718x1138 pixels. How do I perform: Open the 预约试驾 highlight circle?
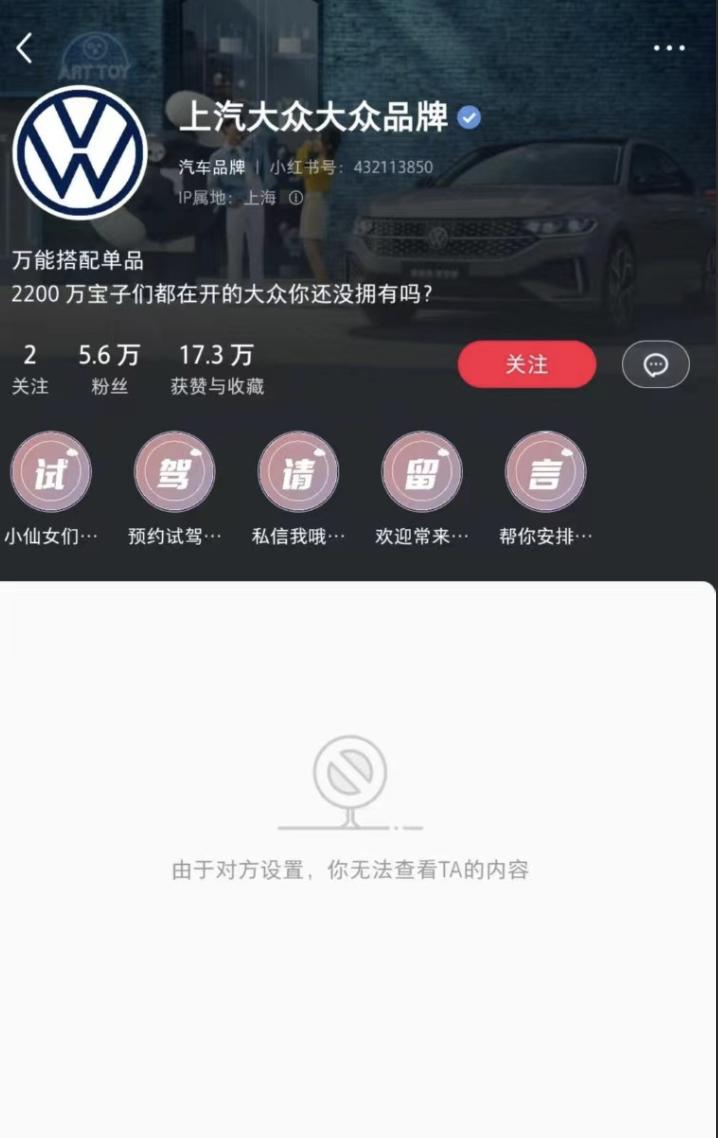tap(175, 472)
